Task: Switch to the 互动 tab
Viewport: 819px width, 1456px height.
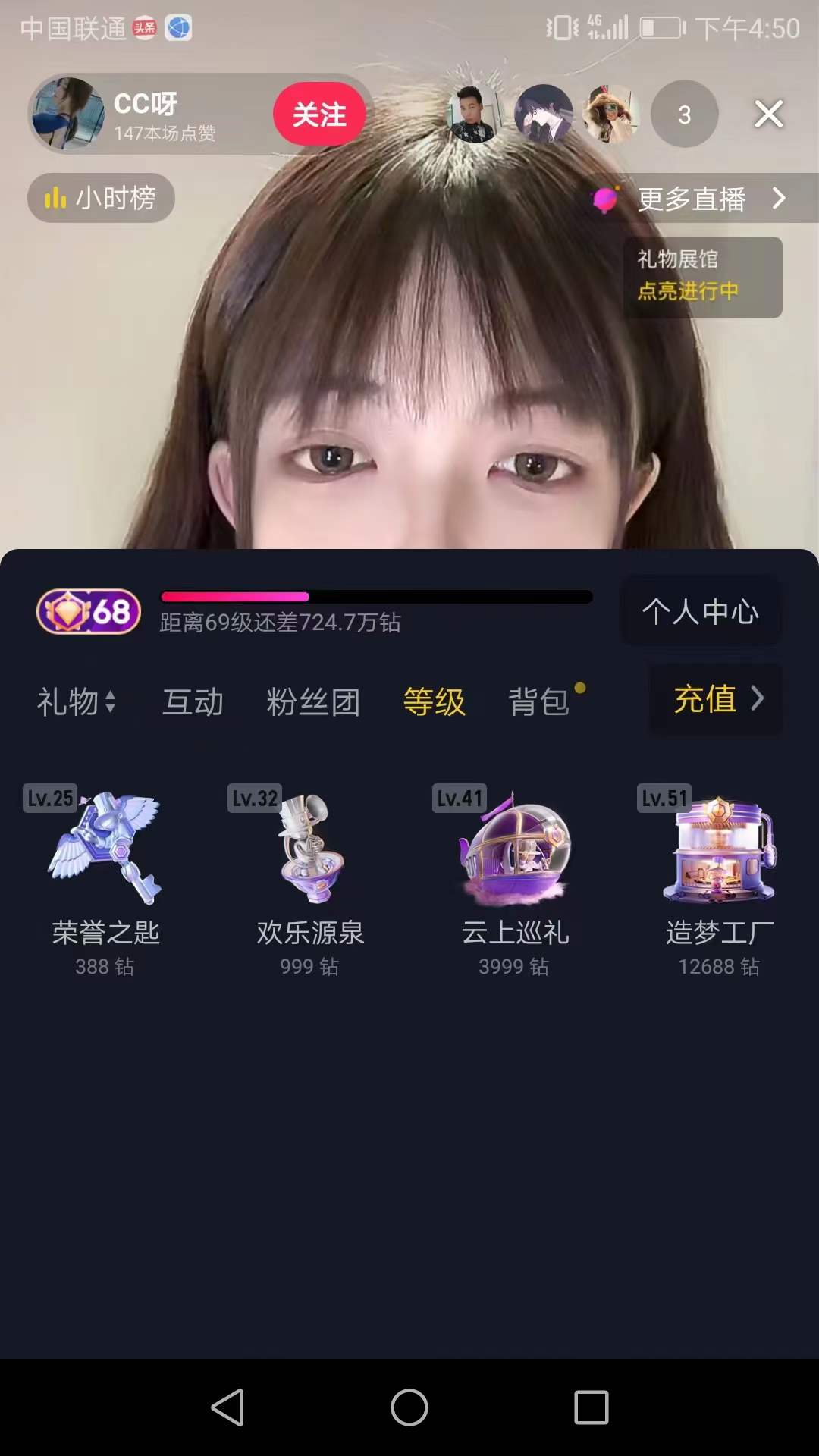Action: pos(193,701)
